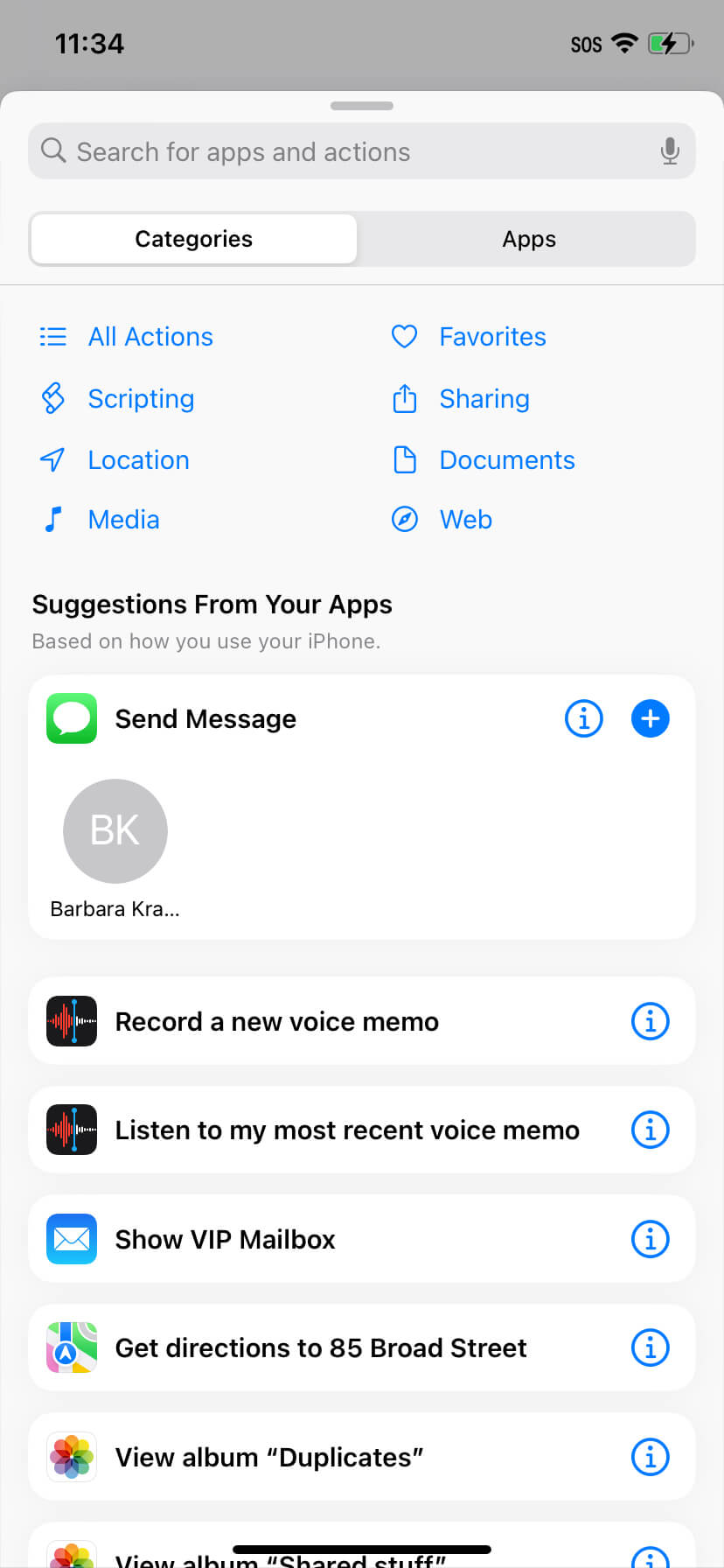Add Send Message with the plus button
Screen dimensions: 724x1568
(x=650, y=718)
